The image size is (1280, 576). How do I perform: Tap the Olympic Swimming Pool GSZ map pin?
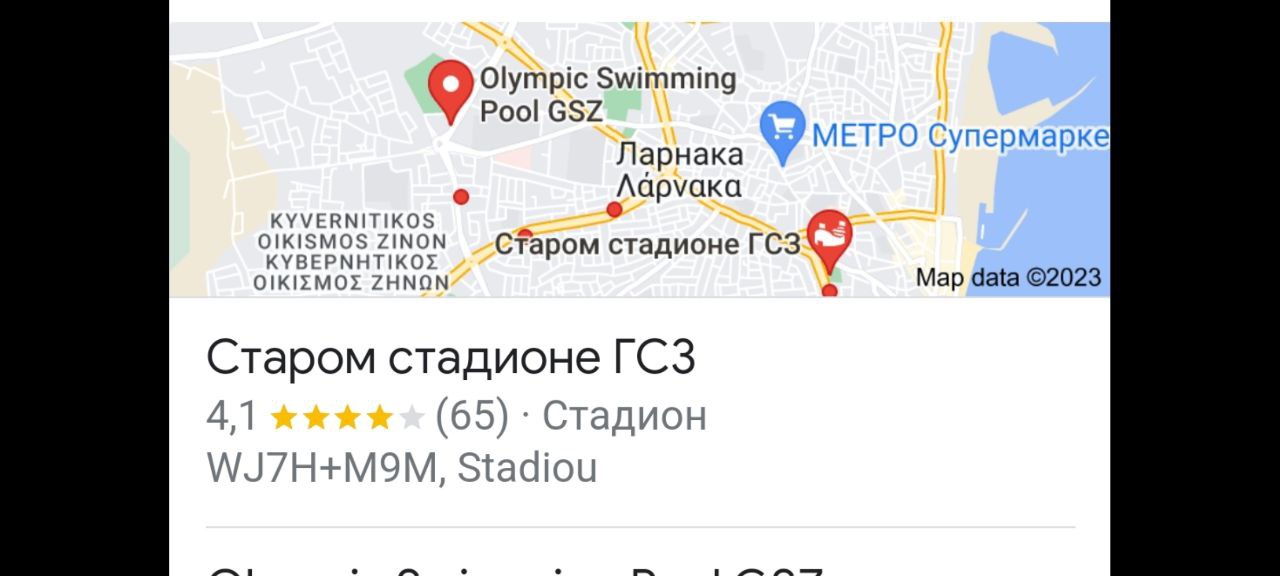point(450,87)
